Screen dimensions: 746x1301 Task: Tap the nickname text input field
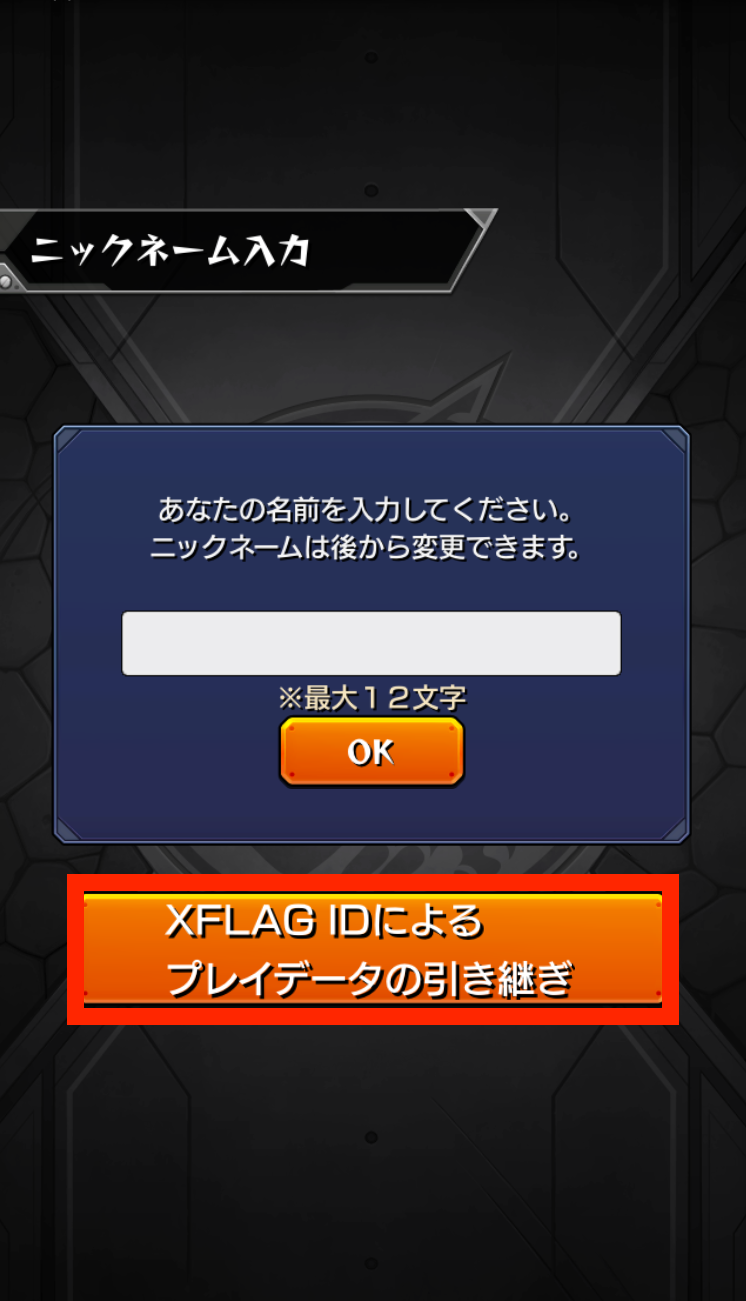pyautogui.click(x=371, y=643)
